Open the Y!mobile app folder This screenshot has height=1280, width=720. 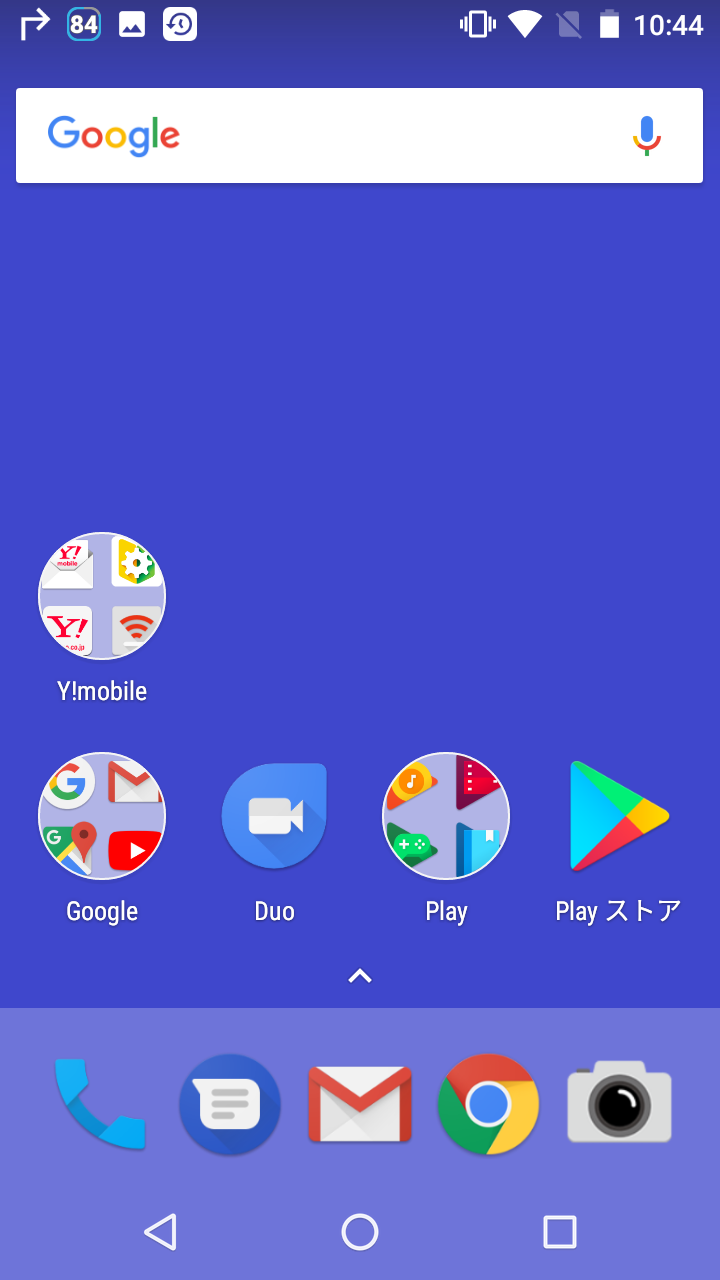click(101, 595)
